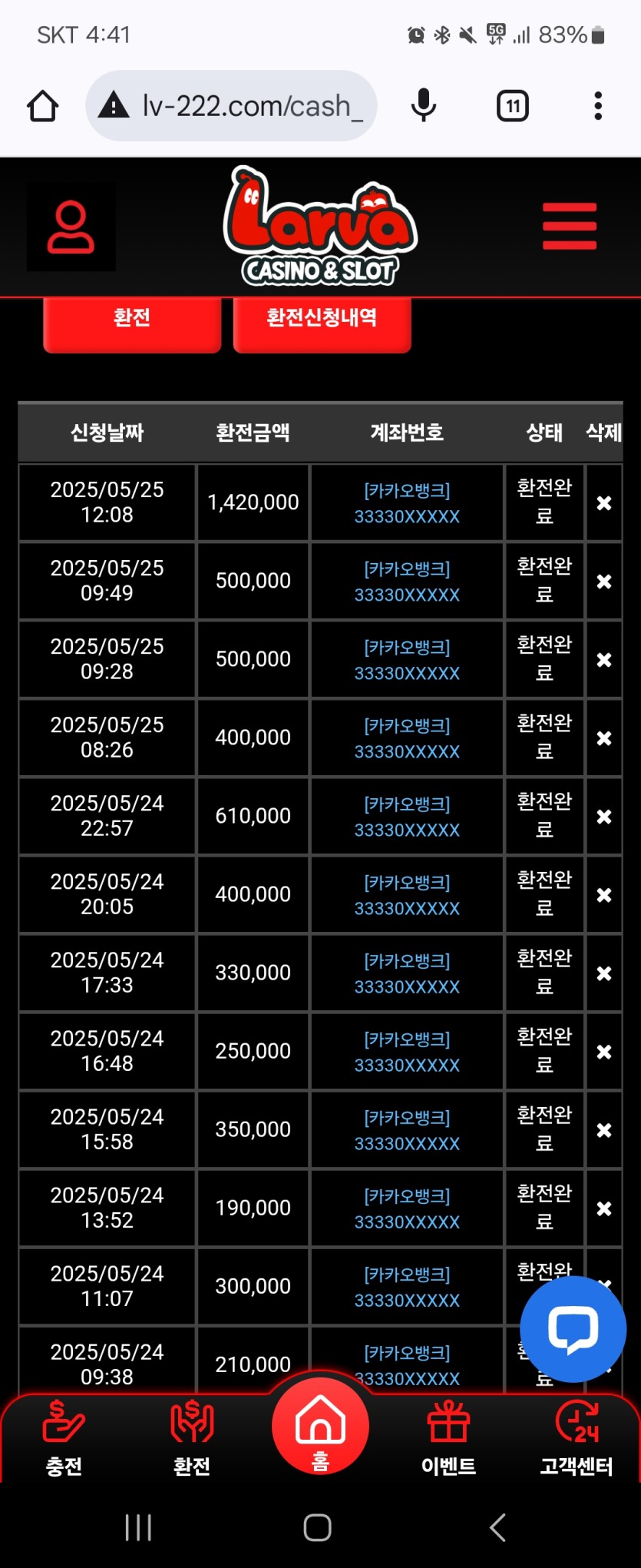641x1568 pixels.
Task: Open the blue live chat bubble
Action: pyautogui.click(x=573, y=1328)
